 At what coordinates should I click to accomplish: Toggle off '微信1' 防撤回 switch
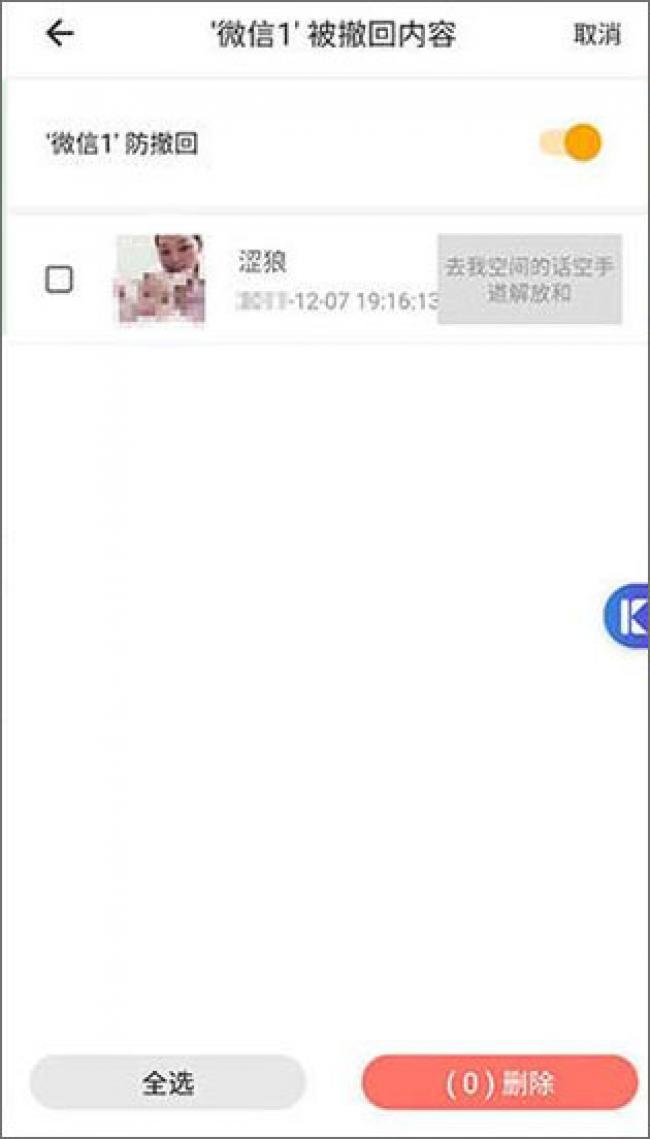[x=571, y=143]
